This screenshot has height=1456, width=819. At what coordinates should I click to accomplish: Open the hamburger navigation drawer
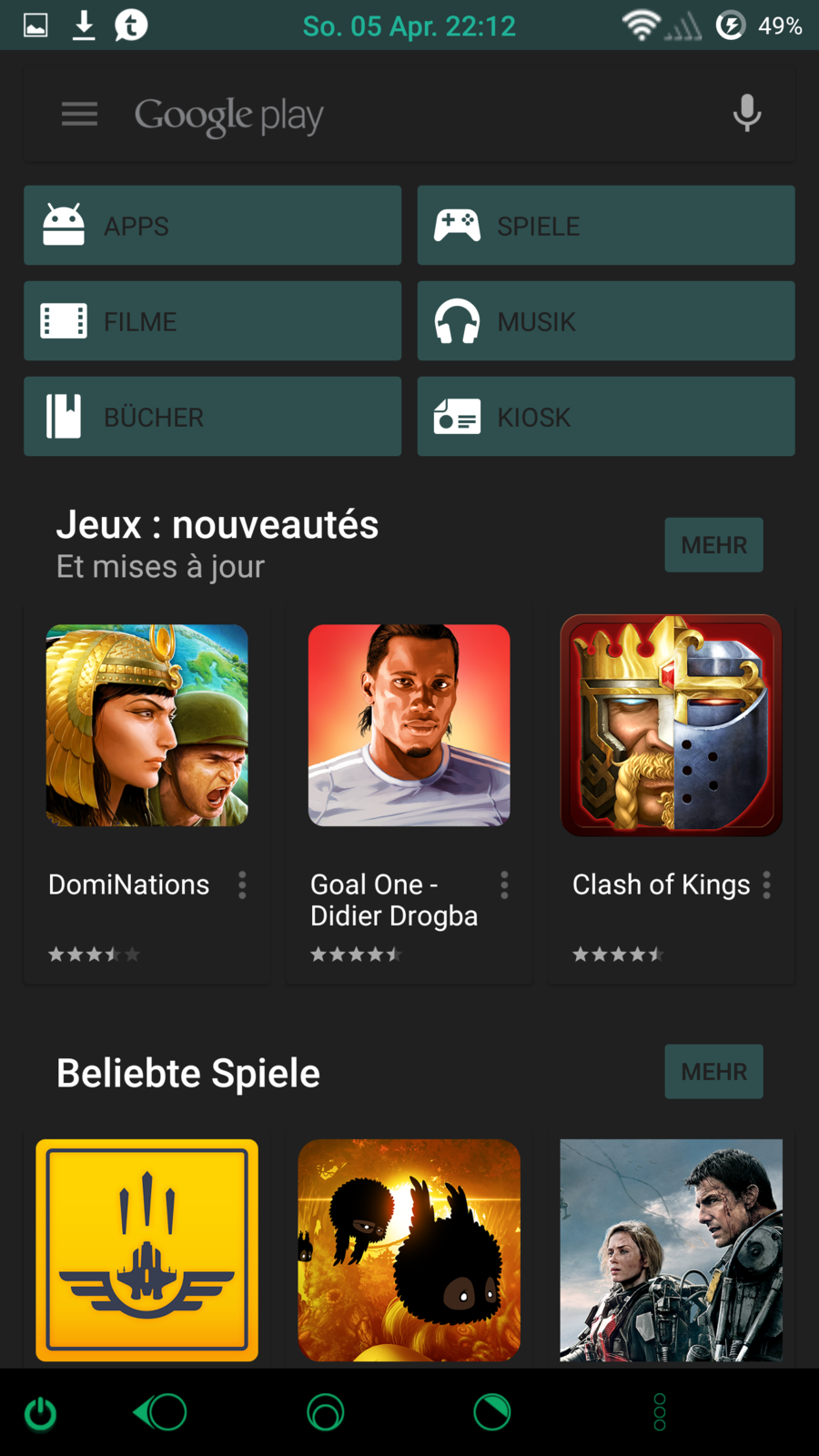(79, 115)
